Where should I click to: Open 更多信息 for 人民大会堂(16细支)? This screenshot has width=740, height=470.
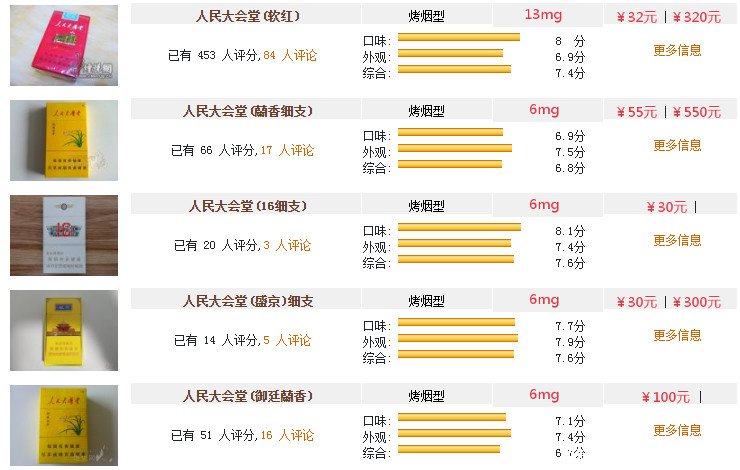pyautogui.click(x=677, y=240)
